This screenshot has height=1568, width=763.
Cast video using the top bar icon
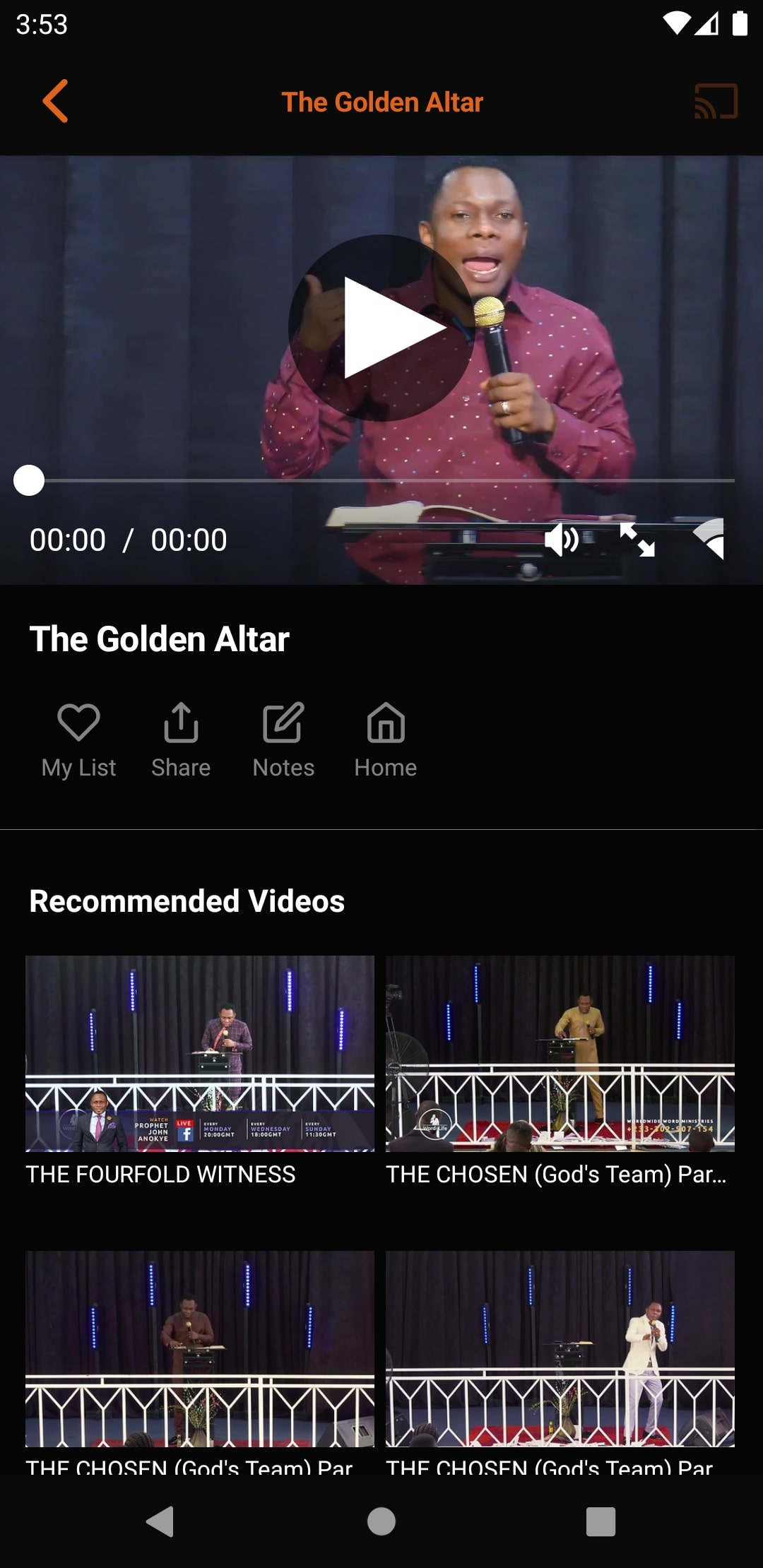point(716,102)
